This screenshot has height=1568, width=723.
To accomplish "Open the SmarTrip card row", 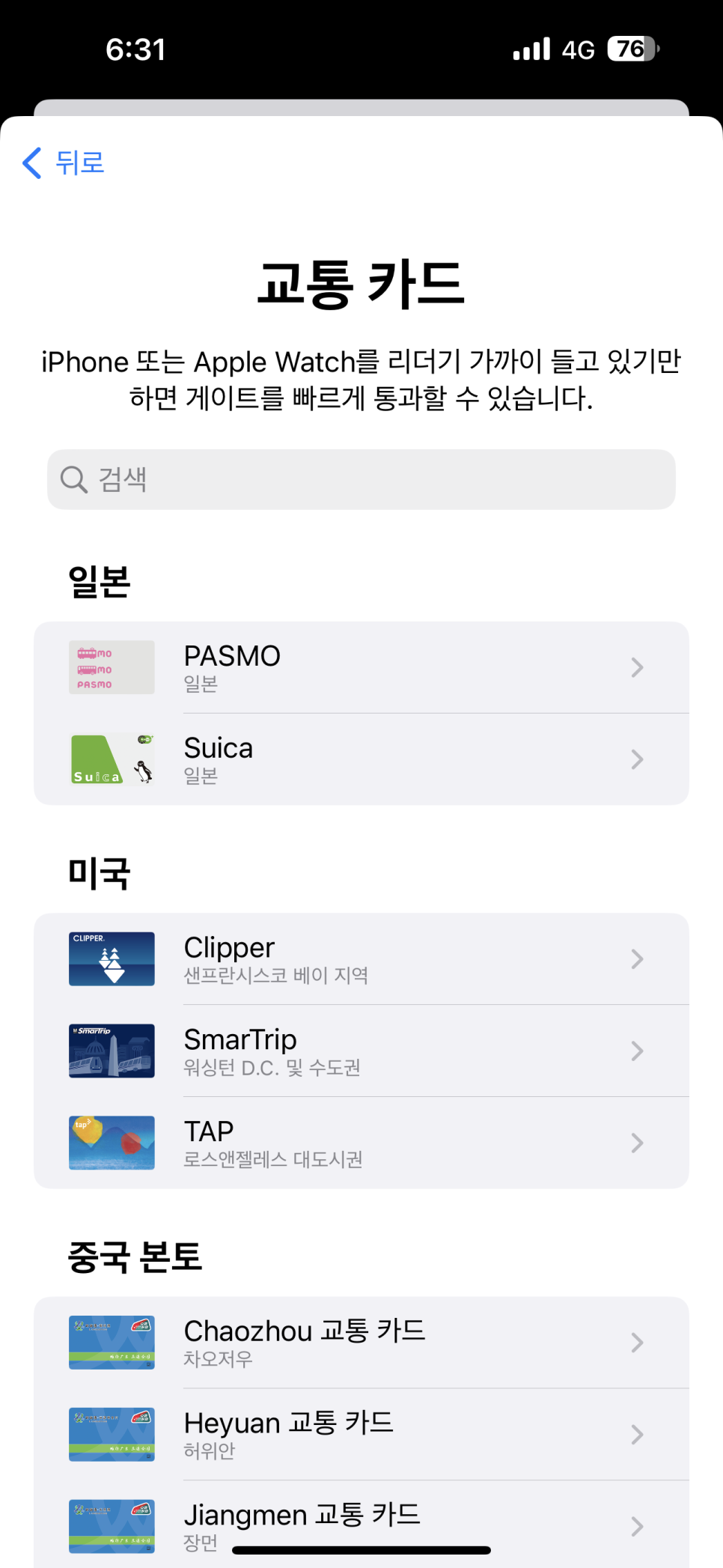I will 361,1051.
